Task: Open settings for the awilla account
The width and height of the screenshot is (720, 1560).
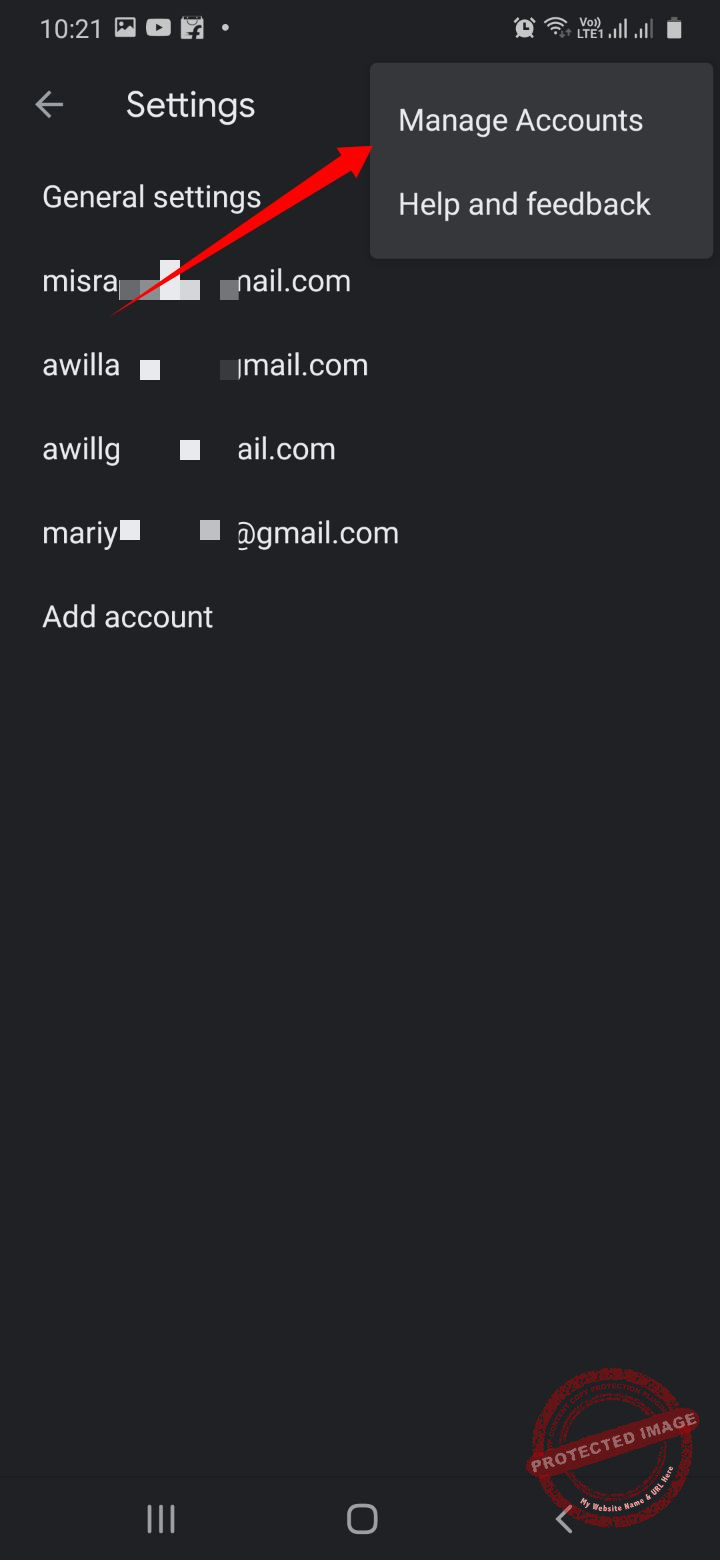Action: 205,364
